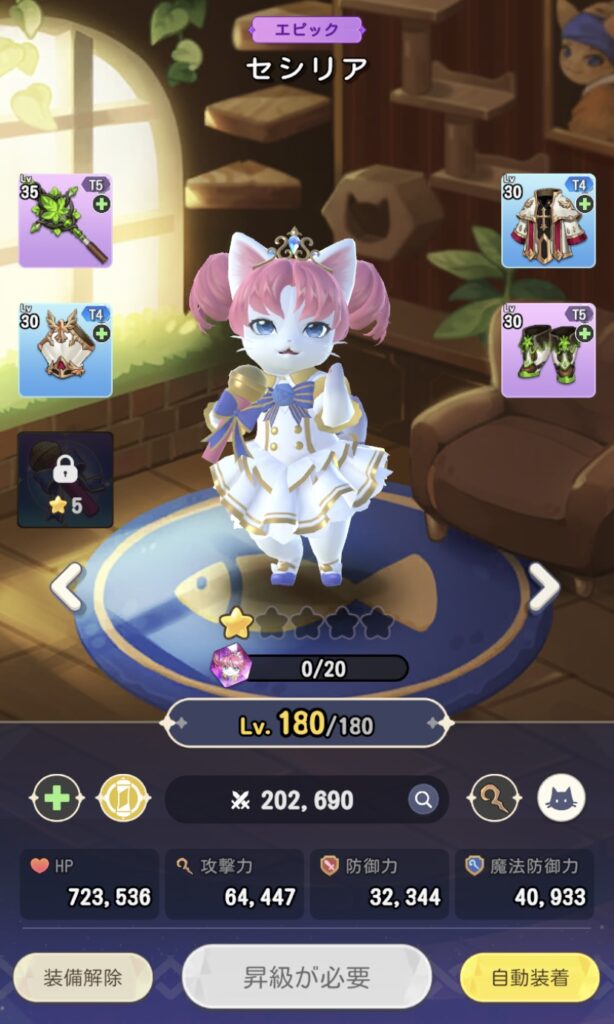Open the Lv 30 T4 accessory slot
Viewport: 614px width, 1024px height.
click(65, 350)
